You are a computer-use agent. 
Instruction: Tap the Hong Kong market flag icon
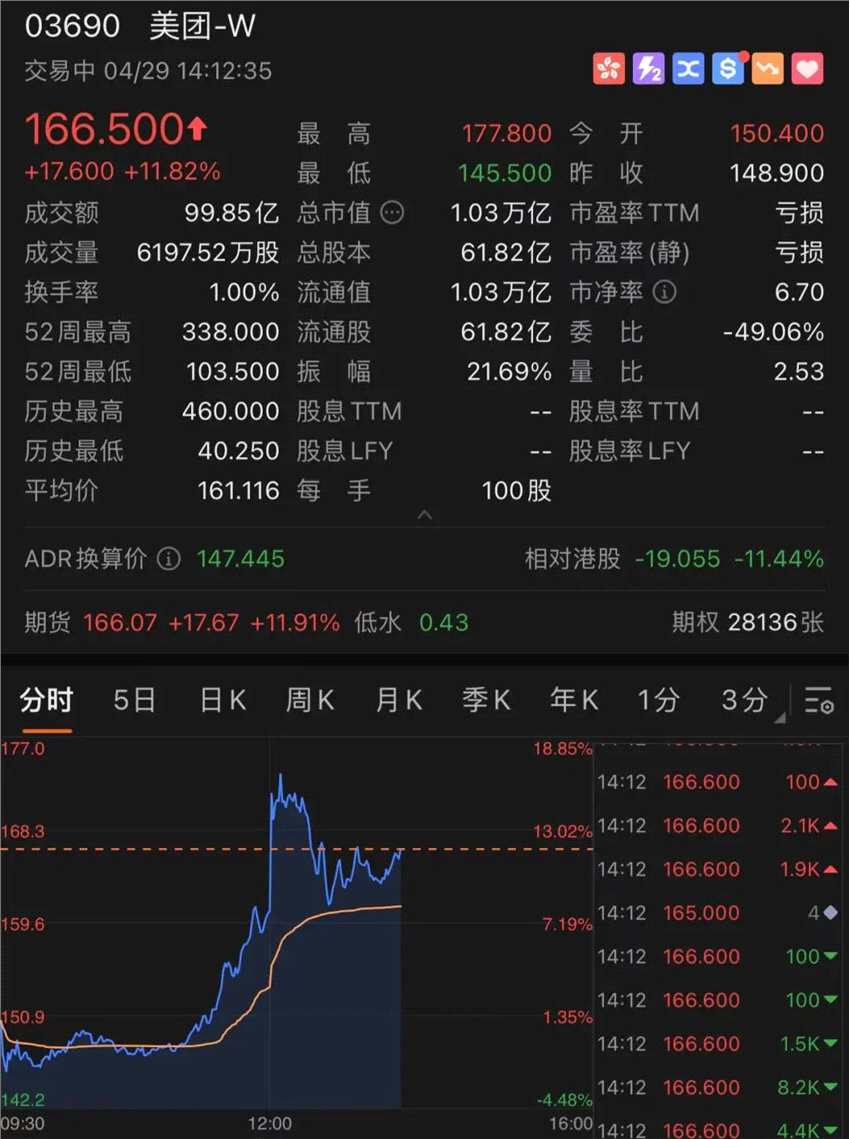(608, 69)
